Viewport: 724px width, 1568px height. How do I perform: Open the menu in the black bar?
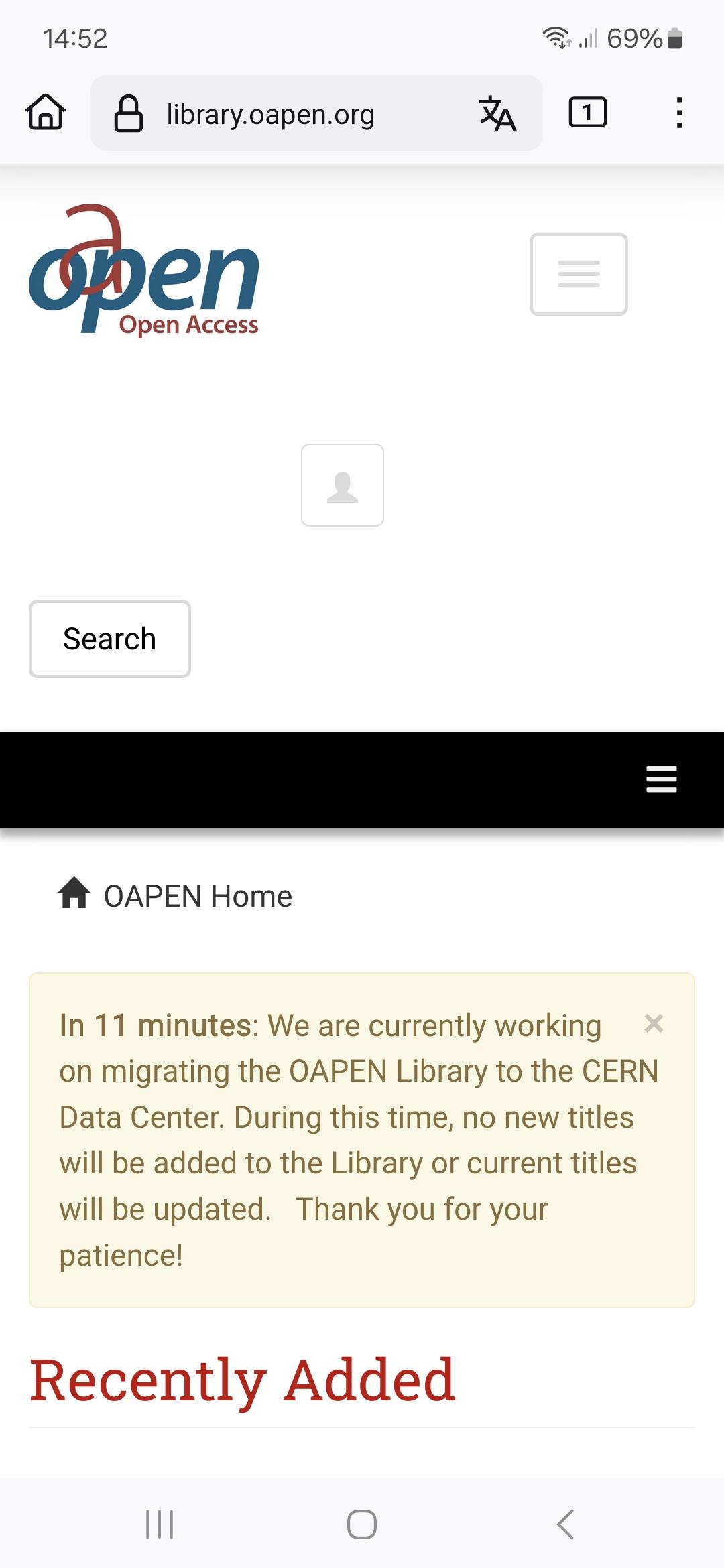pos(661,779)
